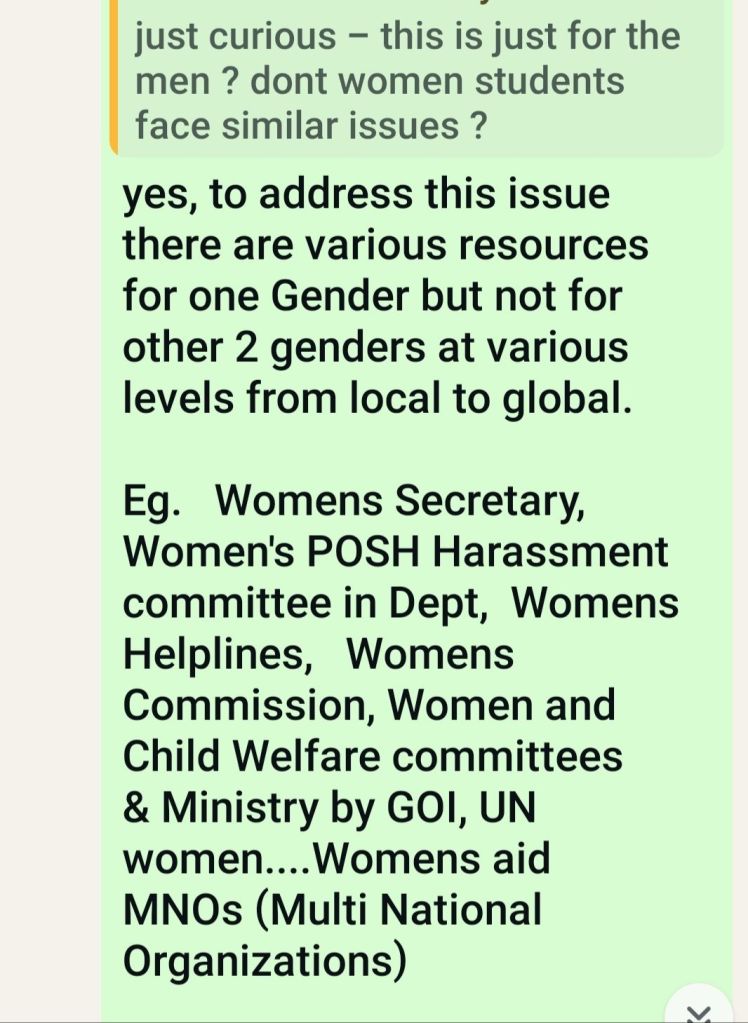Jump to the quoted 'just curious' message
Viewport: 748px width, 1023px height.
pyautogui.click(x=410, y=81)
